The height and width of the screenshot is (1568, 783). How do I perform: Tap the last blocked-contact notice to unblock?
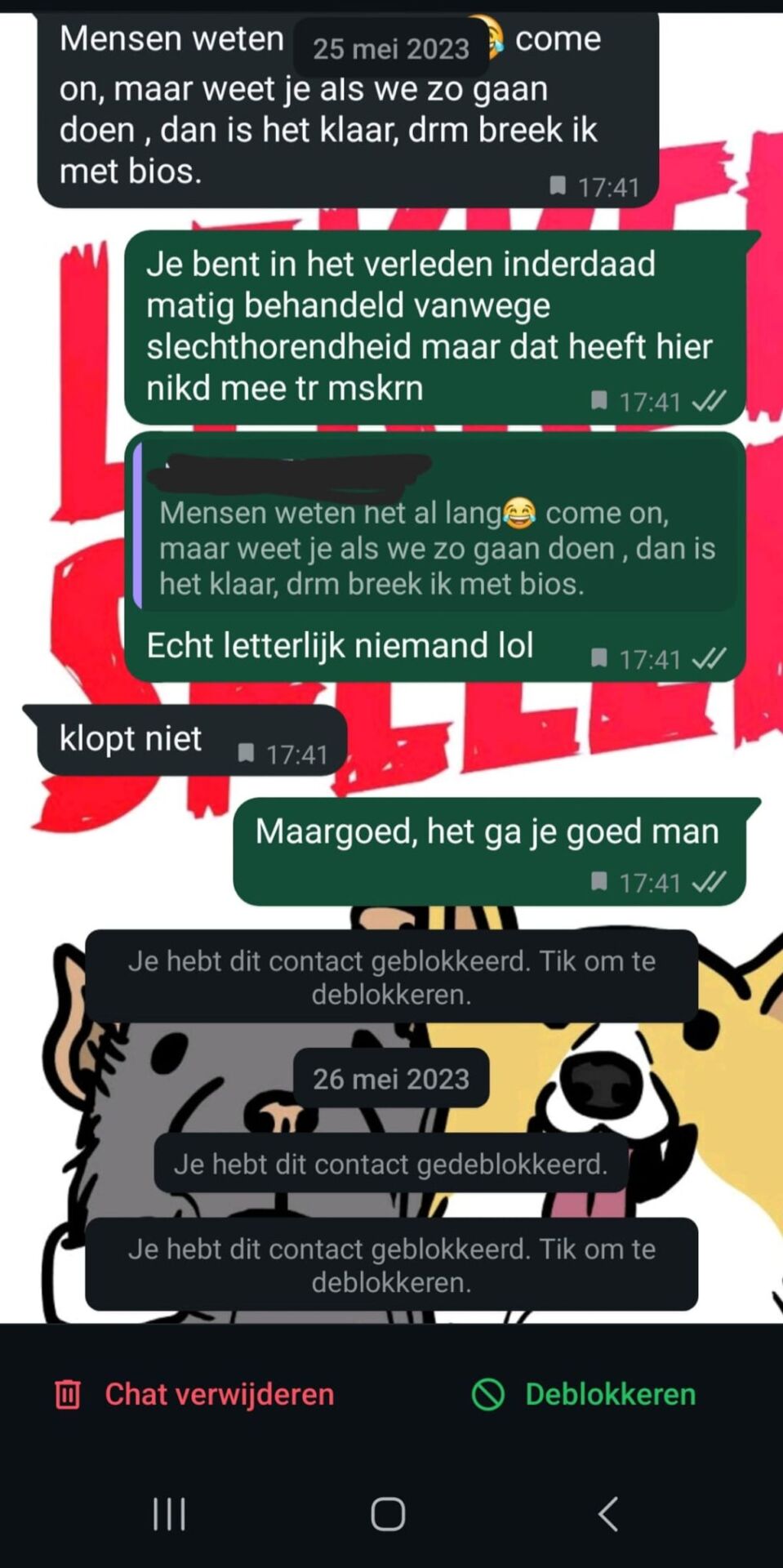391,1265
